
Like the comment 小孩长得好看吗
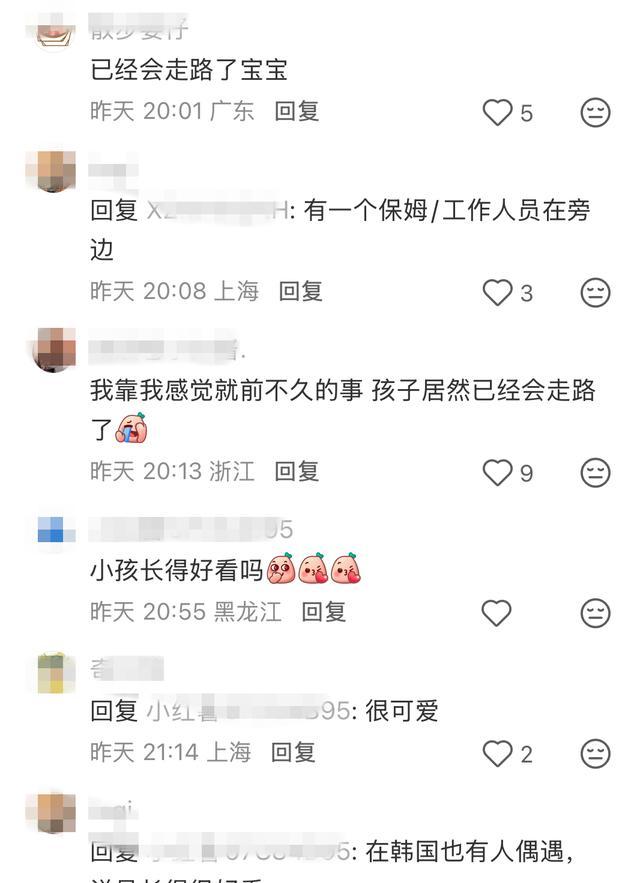(497, 613)
